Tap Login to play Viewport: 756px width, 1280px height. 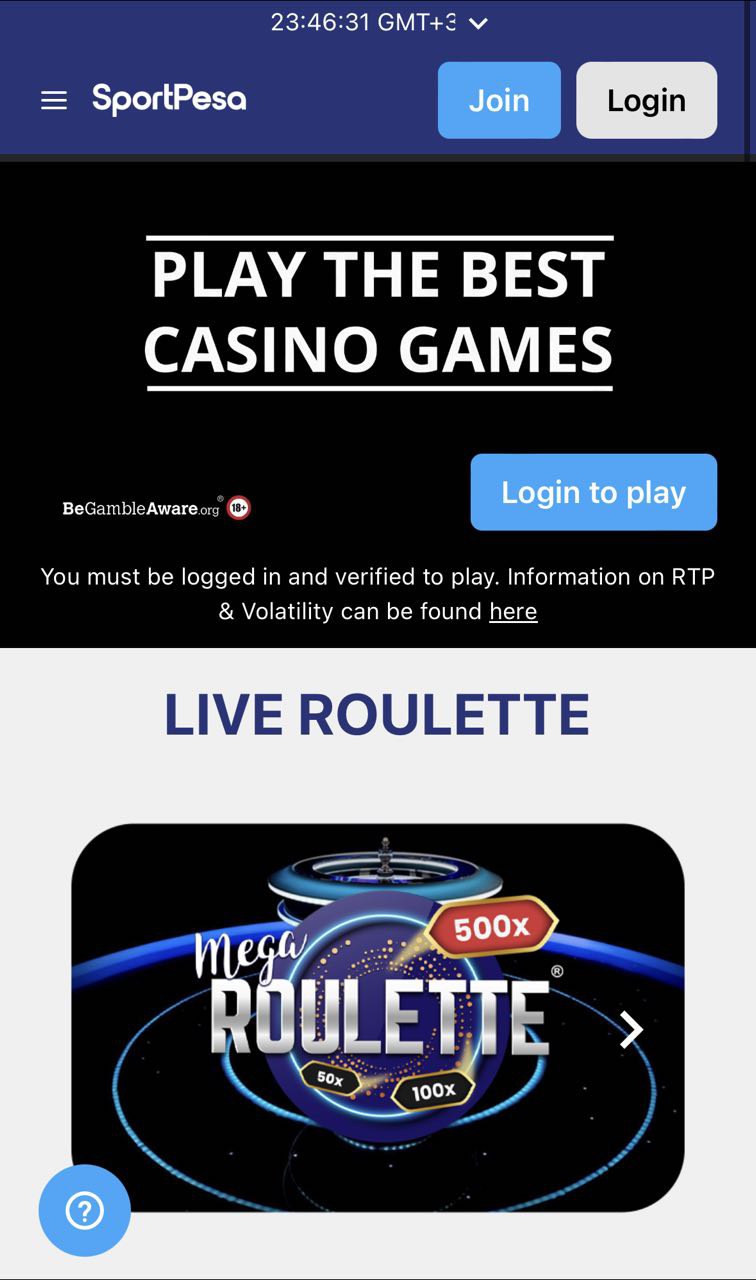point(593,492)
